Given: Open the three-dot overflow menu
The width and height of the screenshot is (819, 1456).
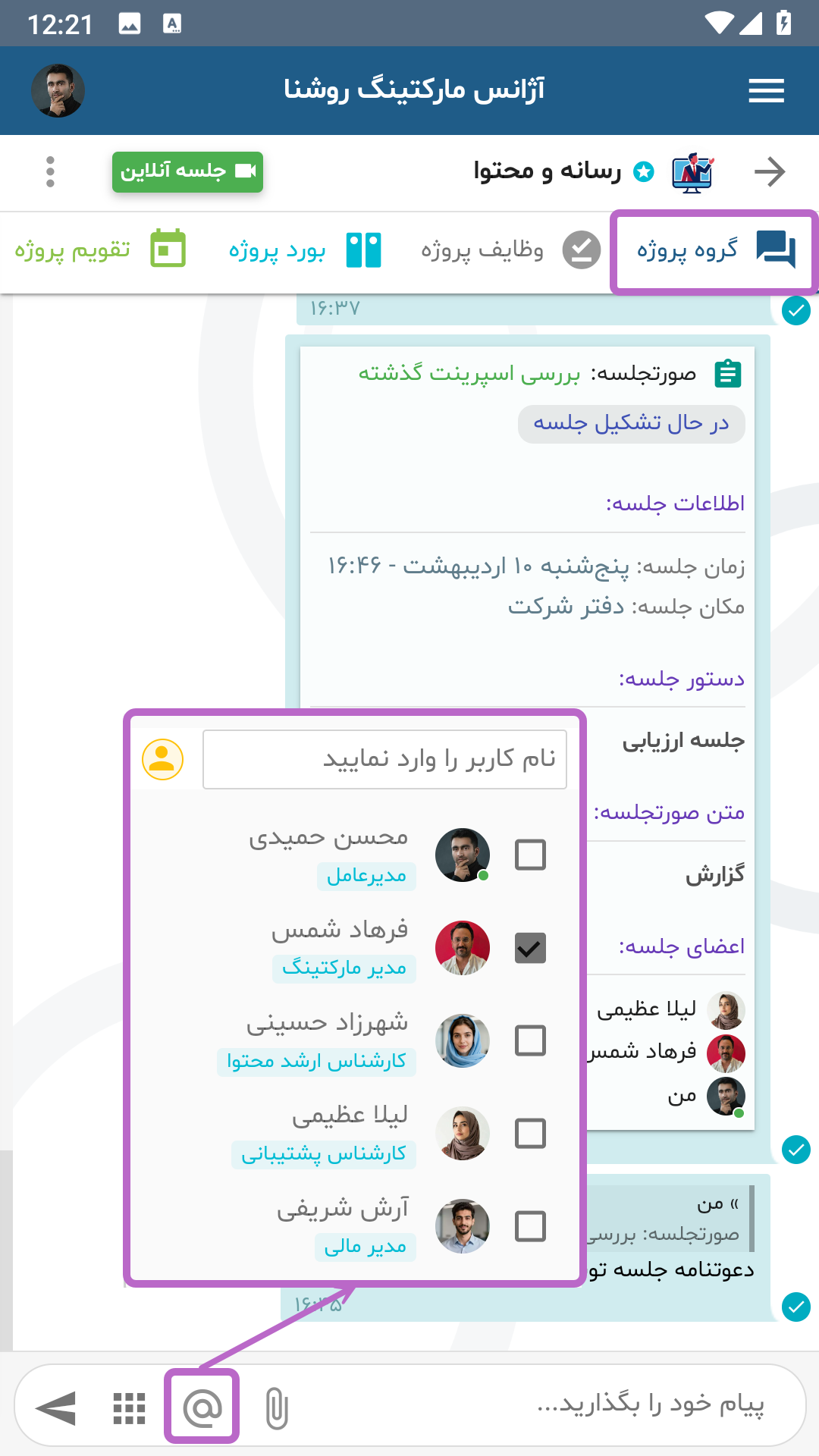Looking at the screenshot, I should (x=50, y=171).
